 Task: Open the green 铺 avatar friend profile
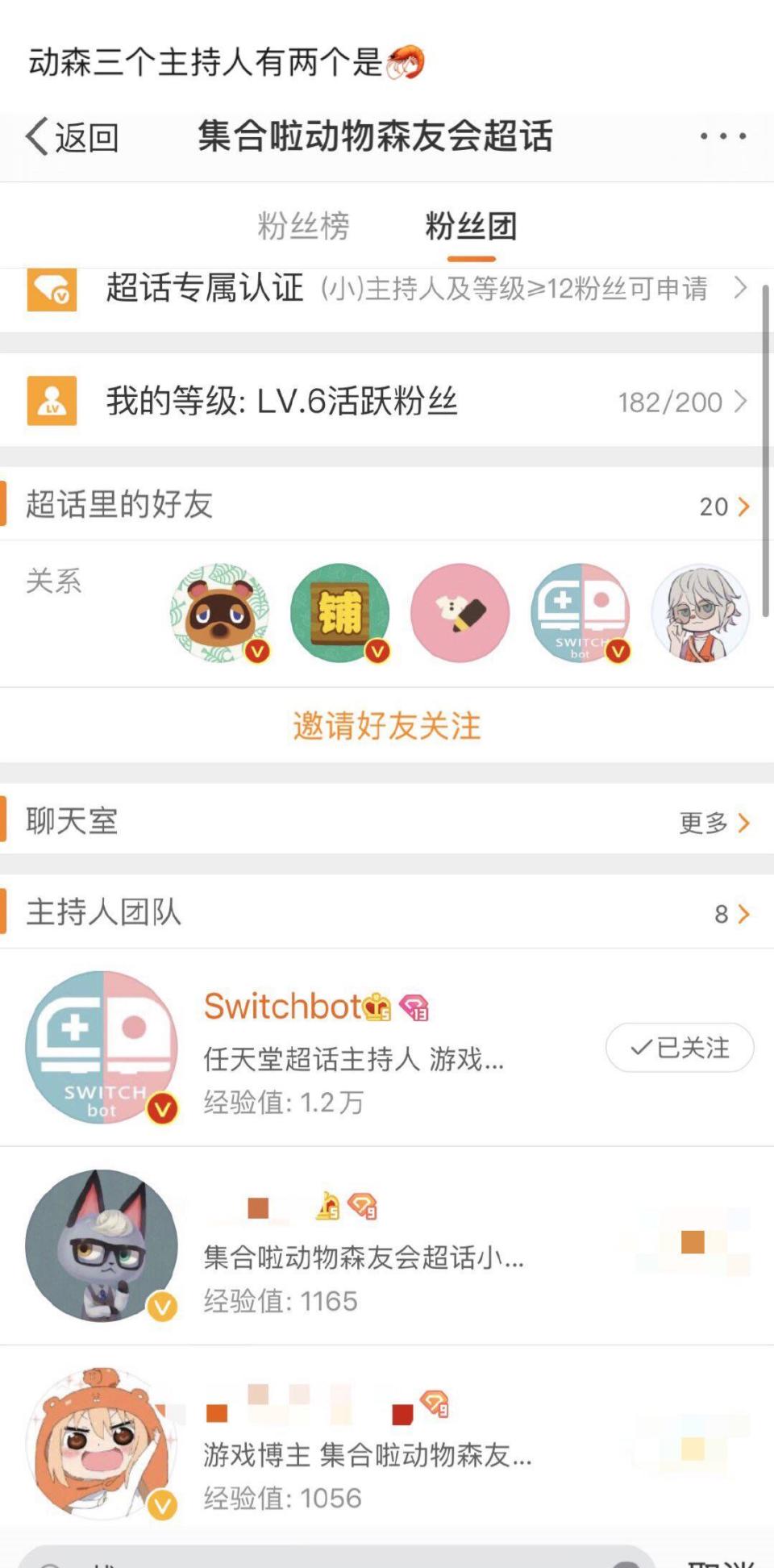(339, 613)
